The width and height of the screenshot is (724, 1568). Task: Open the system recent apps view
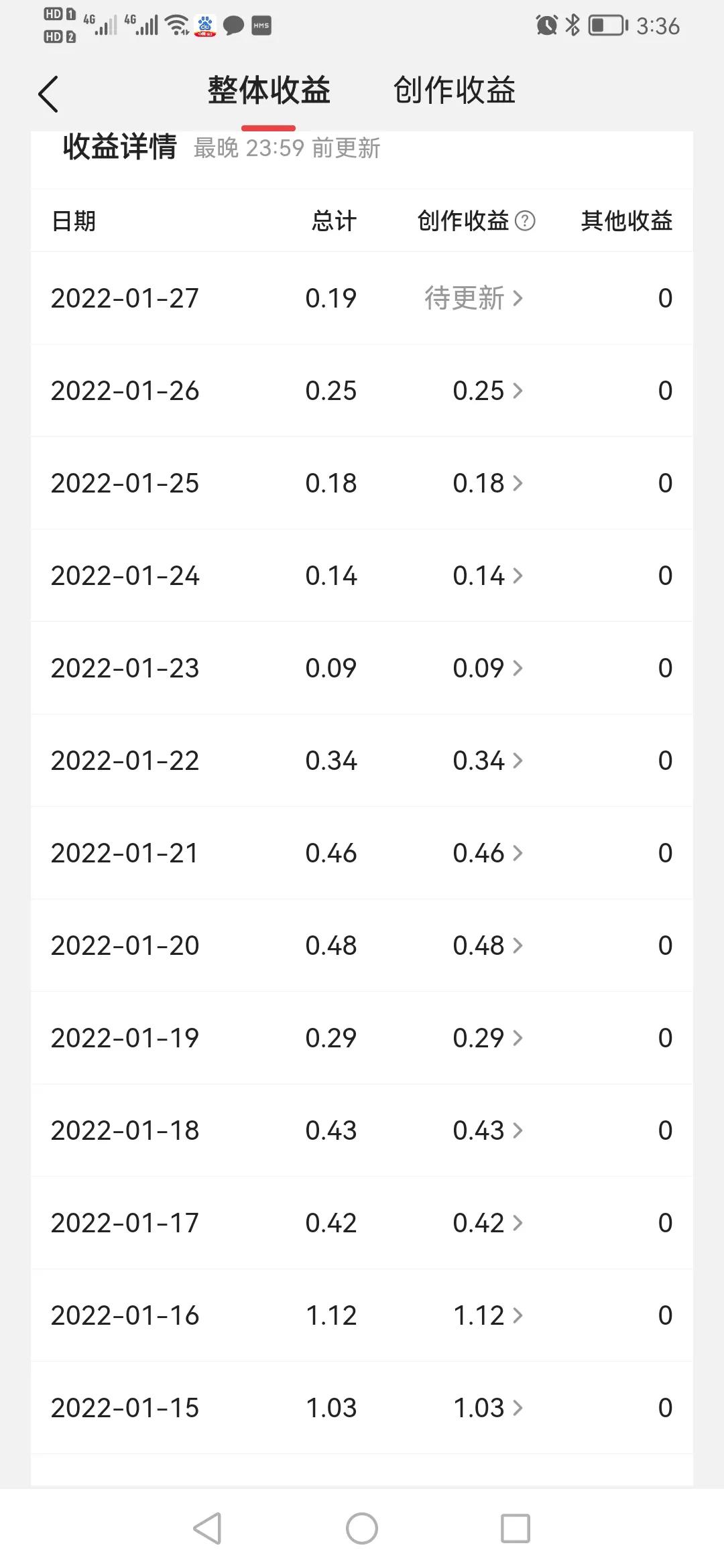[x=516, y=1528]
